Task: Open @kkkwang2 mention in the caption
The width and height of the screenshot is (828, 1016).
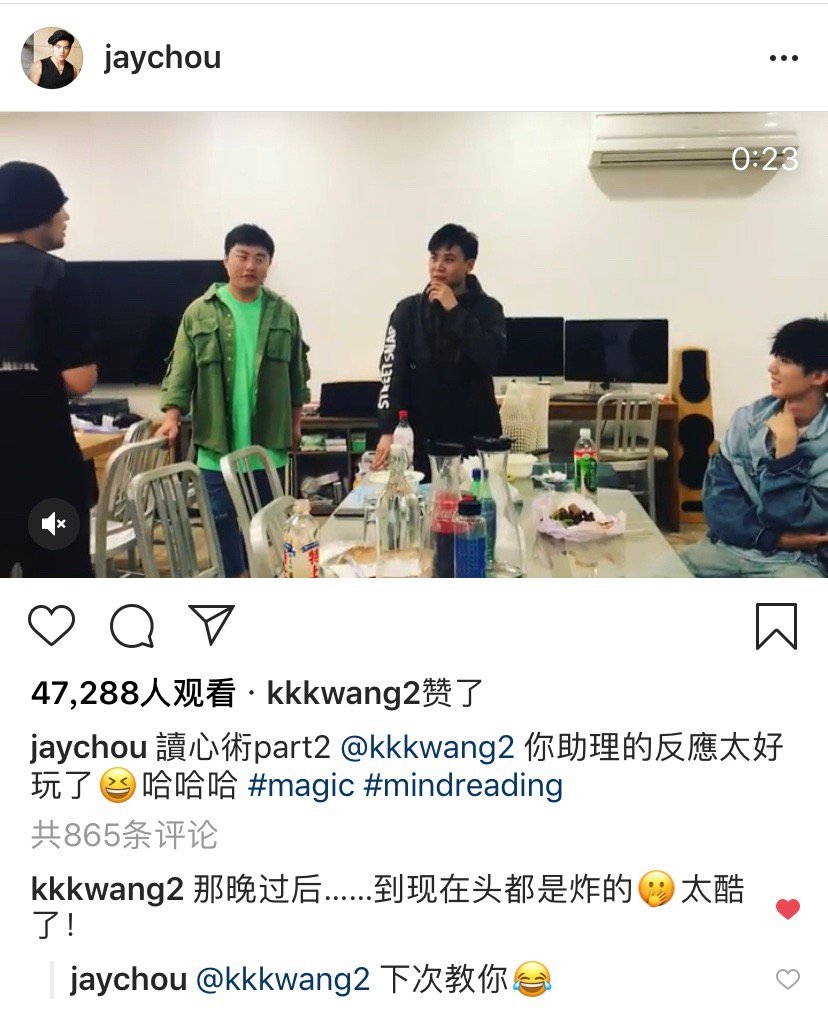Action: 427,747
